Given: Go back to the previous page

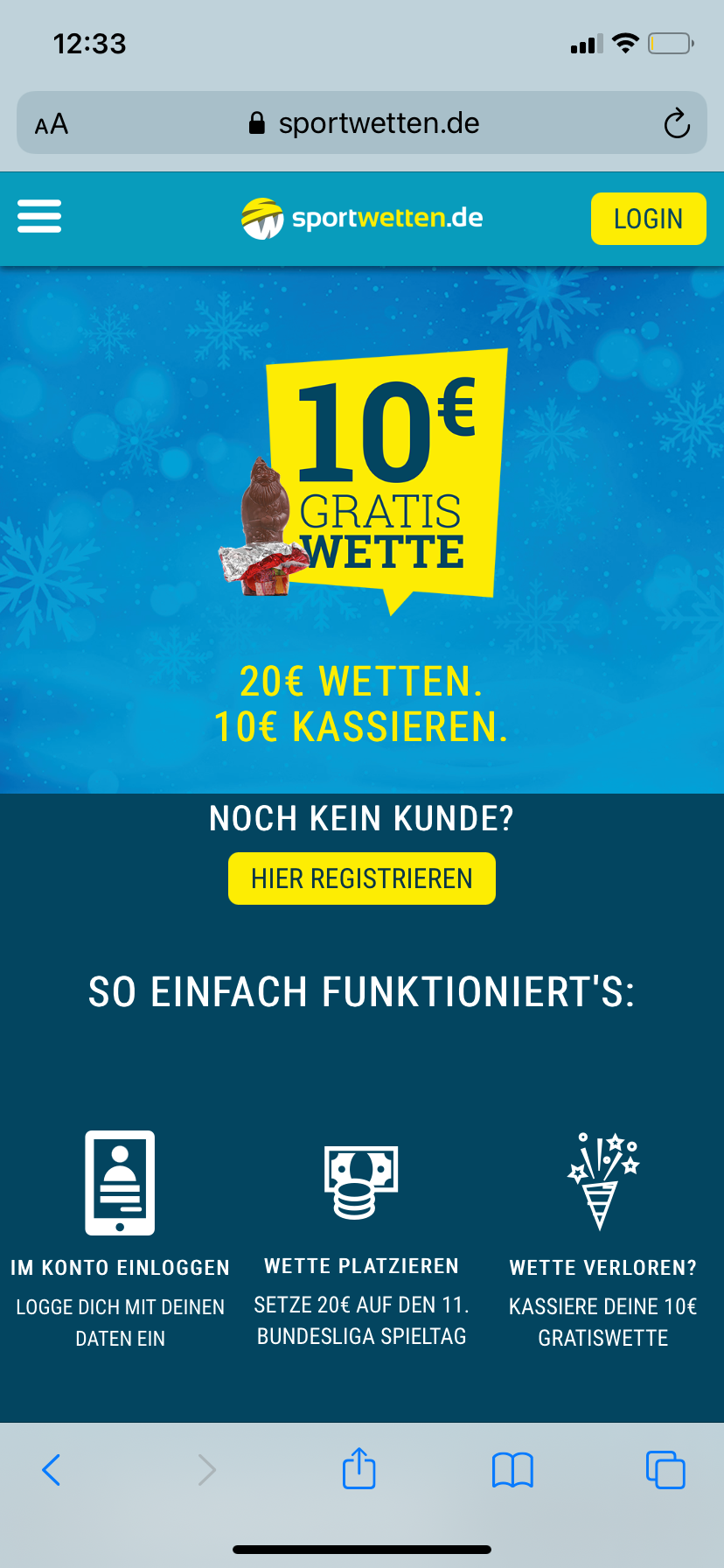Looking at the screenshot, I should [x=52, y=1470].
